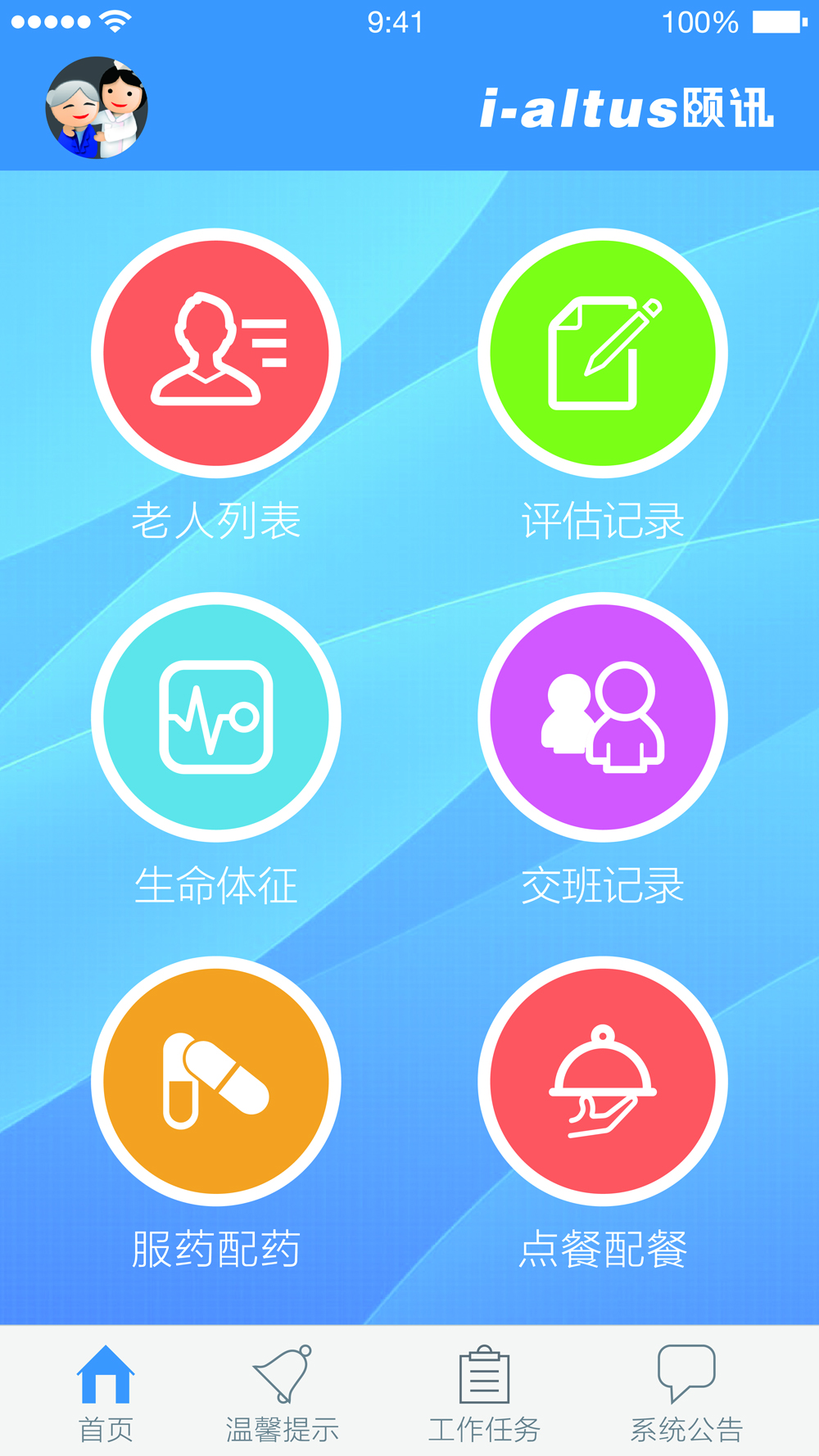This screenshot has width=819, height=1456.
Task: Select the 生命体征 vital signs monitor icon
Action: coord(217,717)
